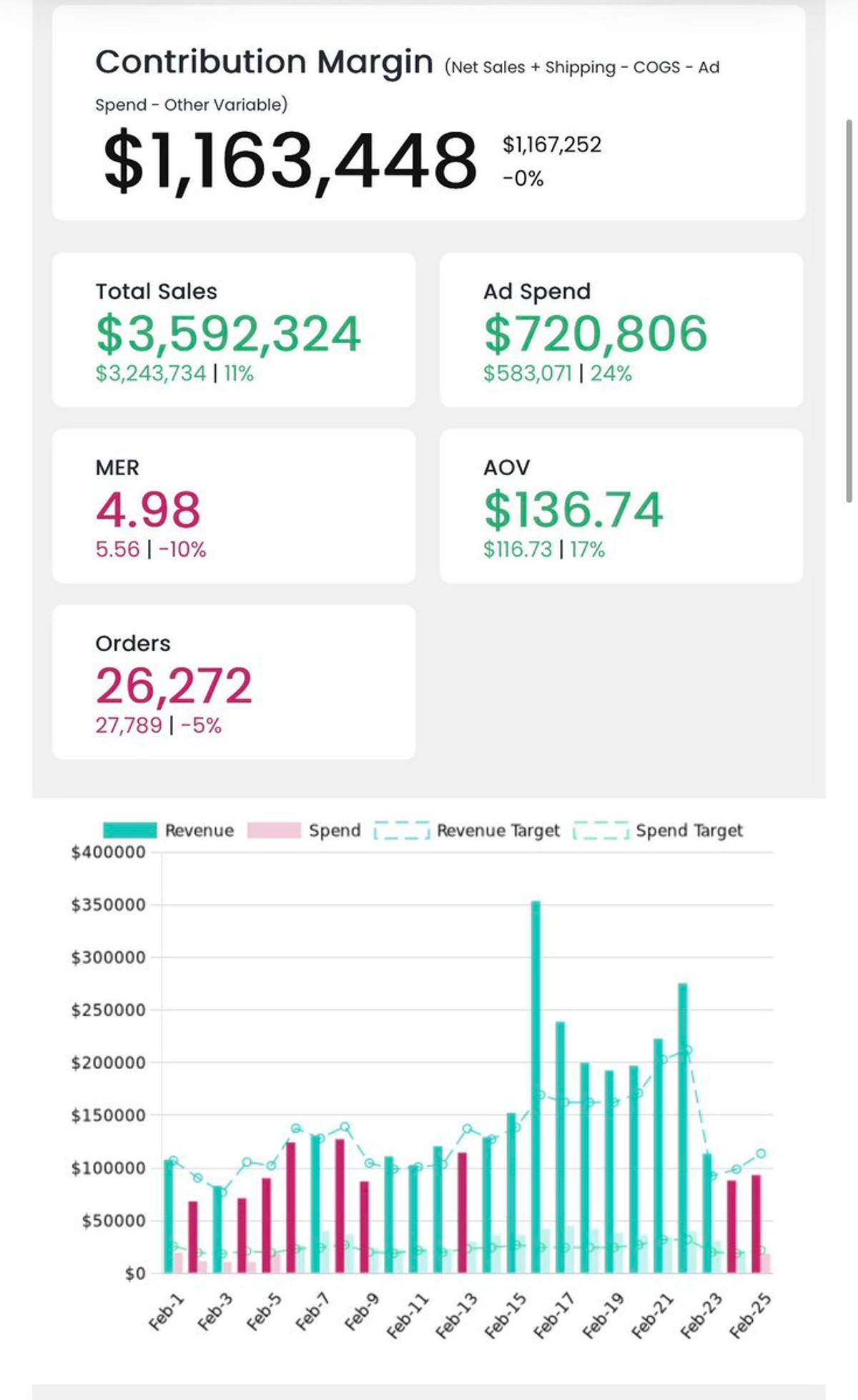Open the Ad Spend metric card

pos(622,327)
